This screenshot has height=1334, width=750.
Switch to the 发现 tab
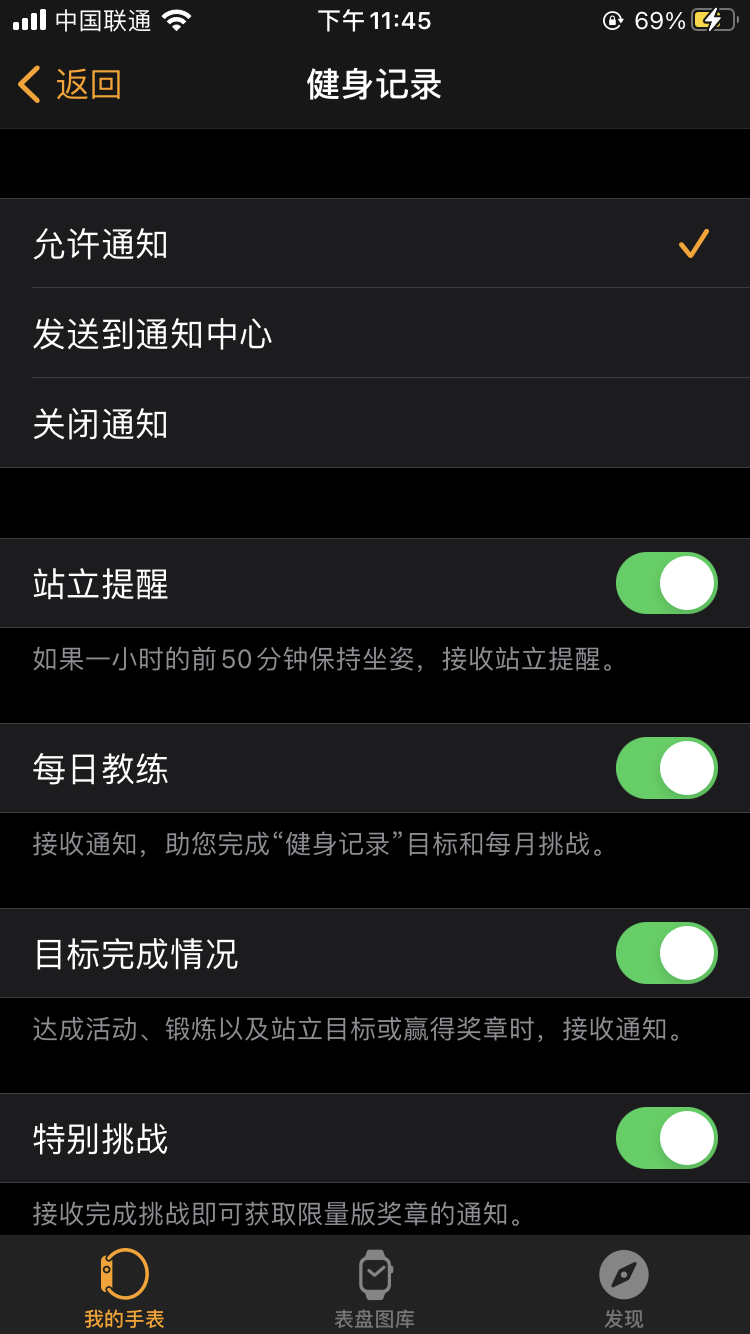coord(623,1288)
